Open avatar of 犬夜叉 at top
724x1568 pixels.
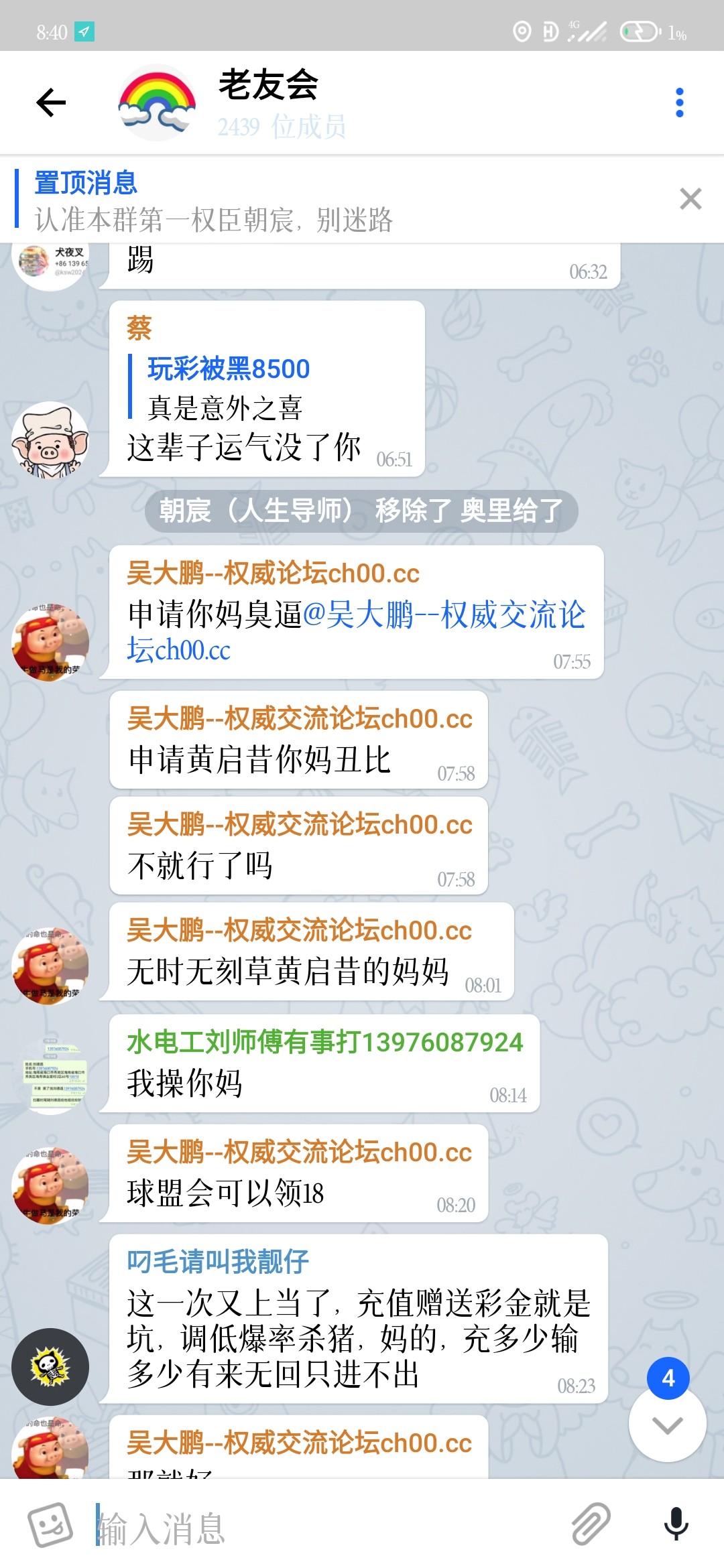coord(50,263)
